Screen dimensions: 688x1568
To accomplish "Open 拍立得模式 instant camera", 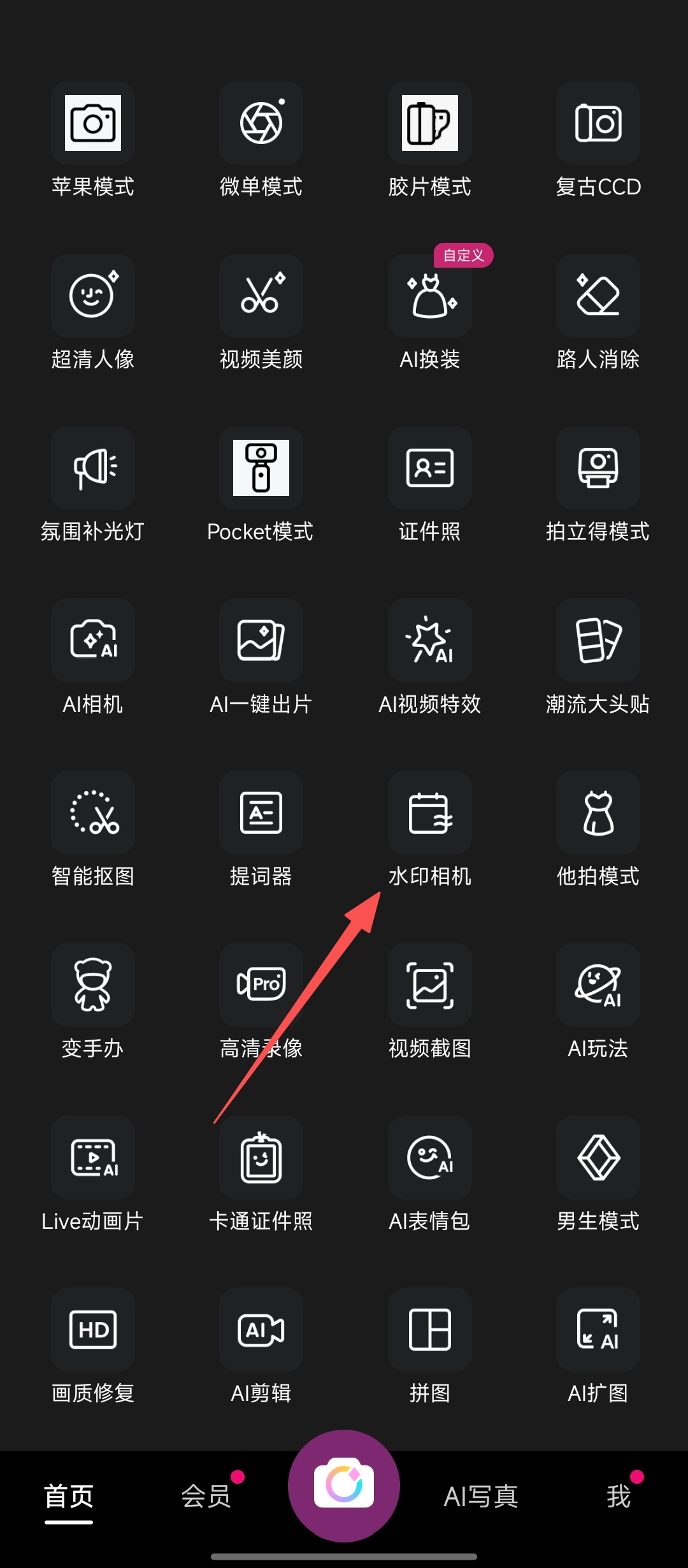I will tap(598, 468).
